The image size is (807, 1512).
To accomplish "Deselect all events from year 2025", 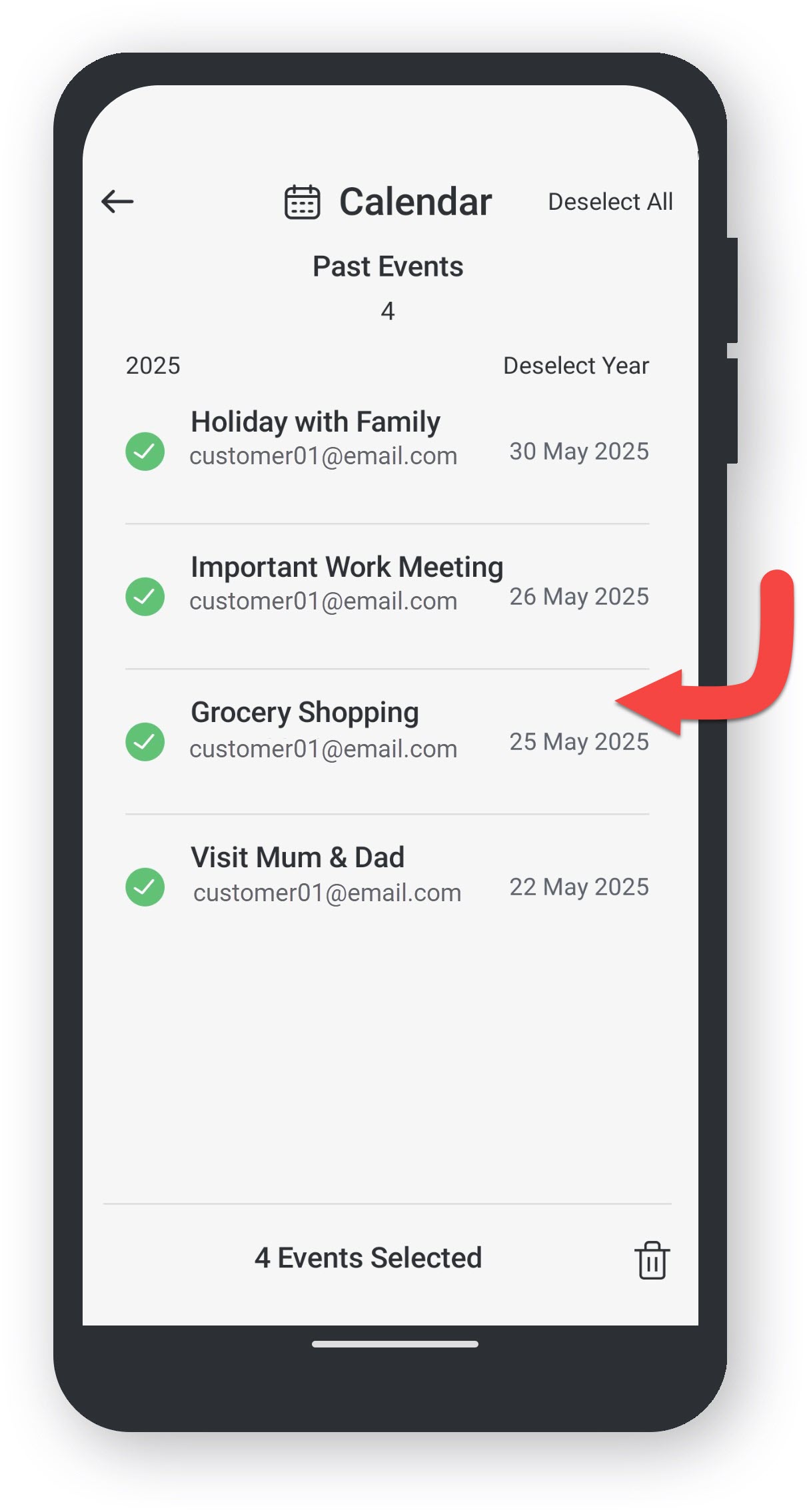I will pyautogui.click(x=575, y=366).
